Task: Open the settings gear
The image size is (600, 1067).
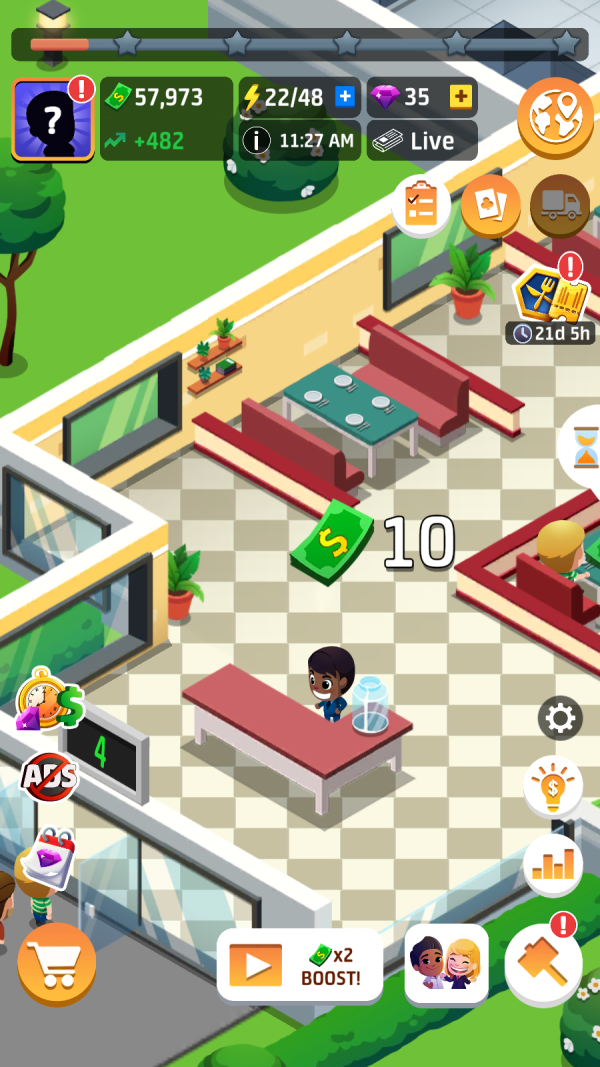Action: coord(561,718)
